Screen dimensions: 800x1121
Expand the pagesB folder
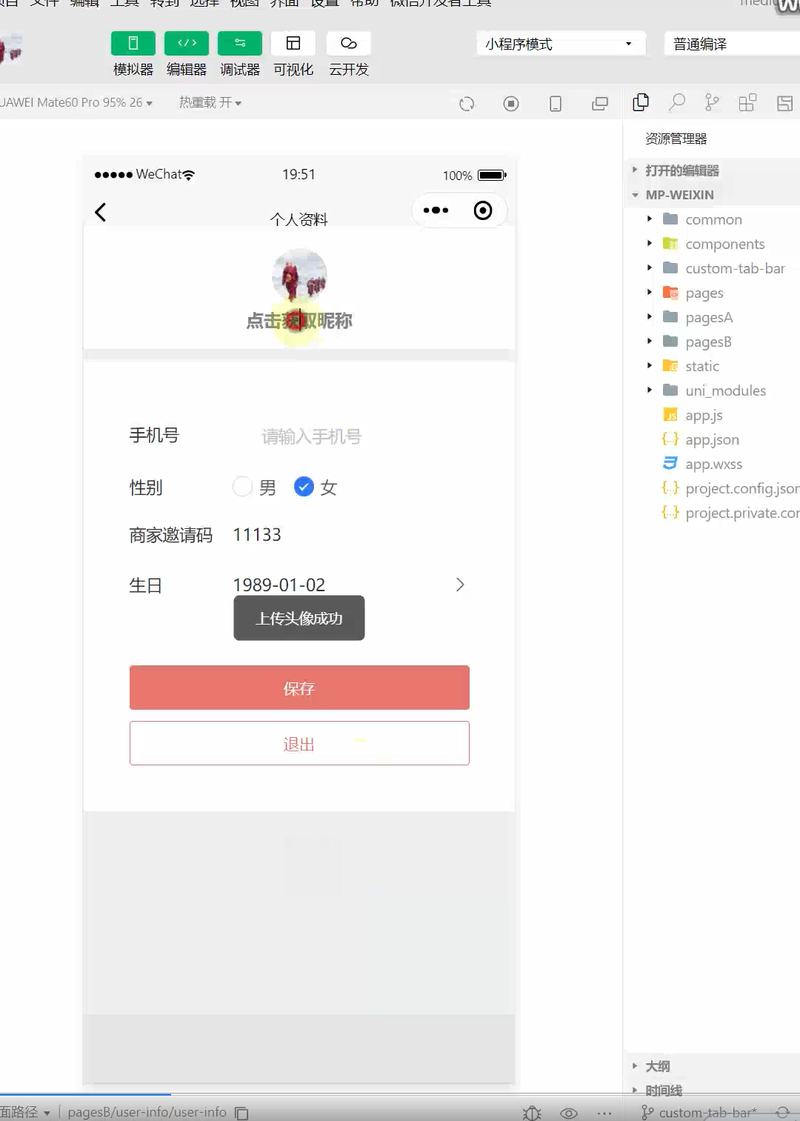pos(708,342)
